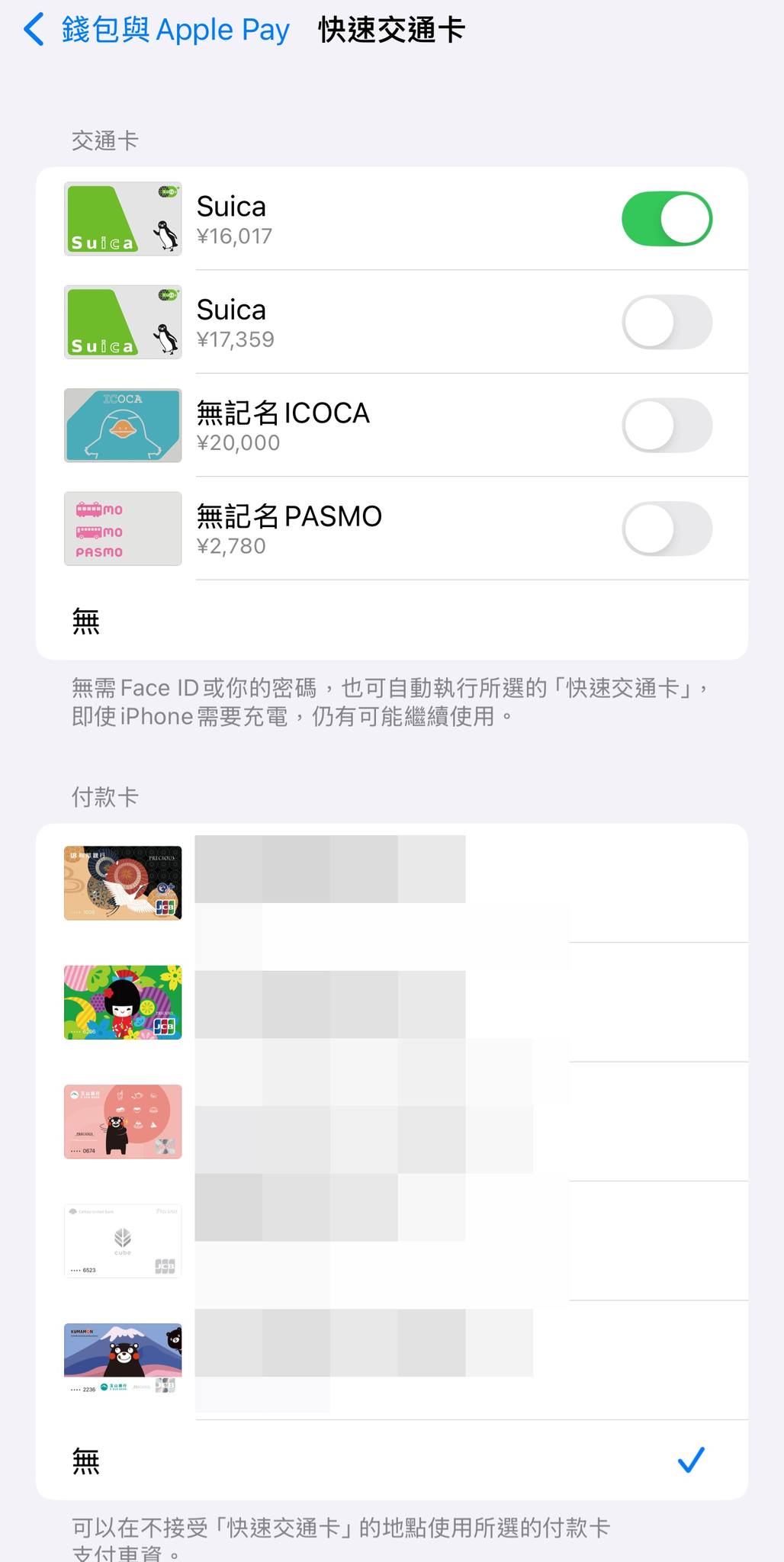This screenshot has height=1562, width=784.
Task: Enable the Suica ¥17,359 express card
Action: point(667,322)
